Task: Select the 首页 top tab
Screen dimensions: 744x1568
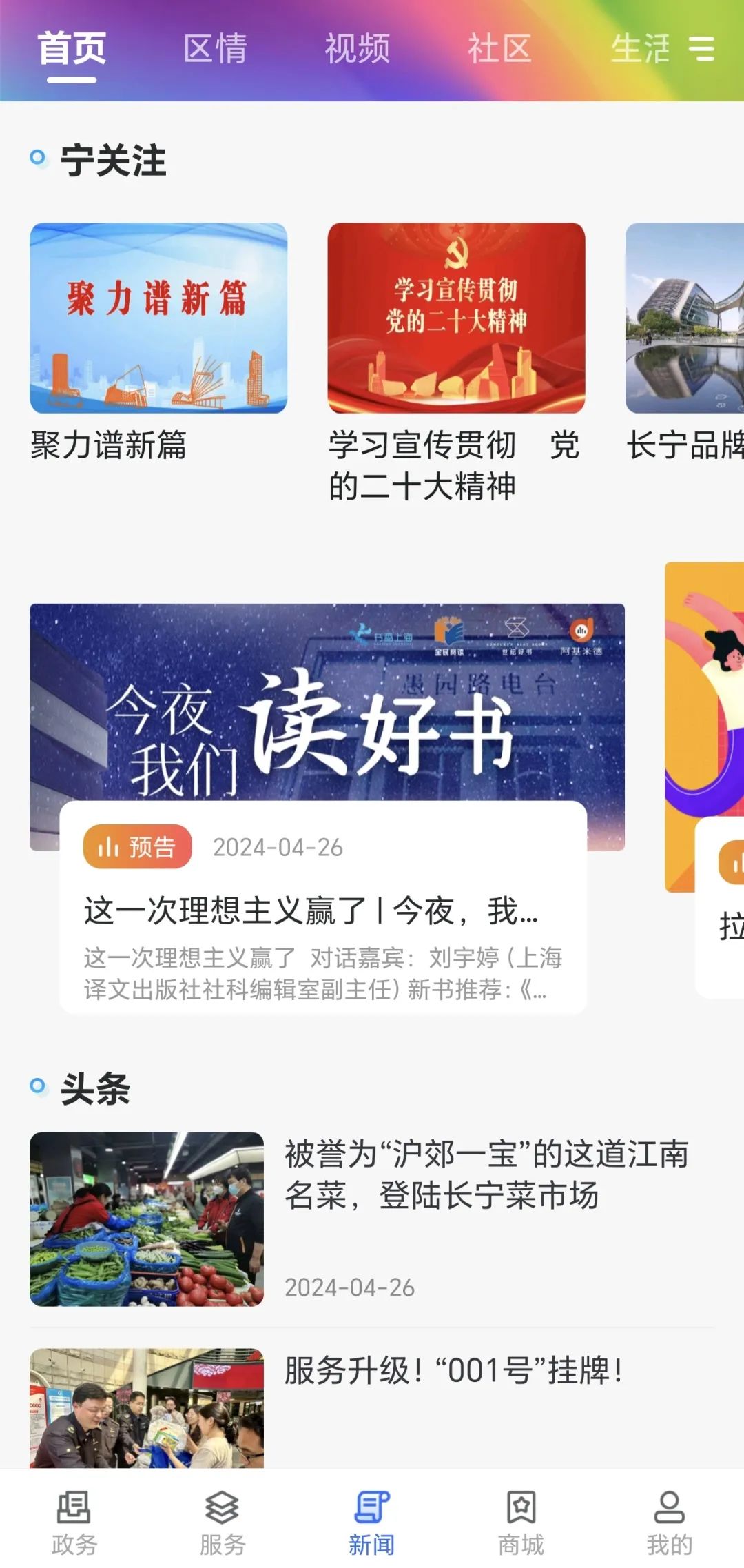Action: 72,49
